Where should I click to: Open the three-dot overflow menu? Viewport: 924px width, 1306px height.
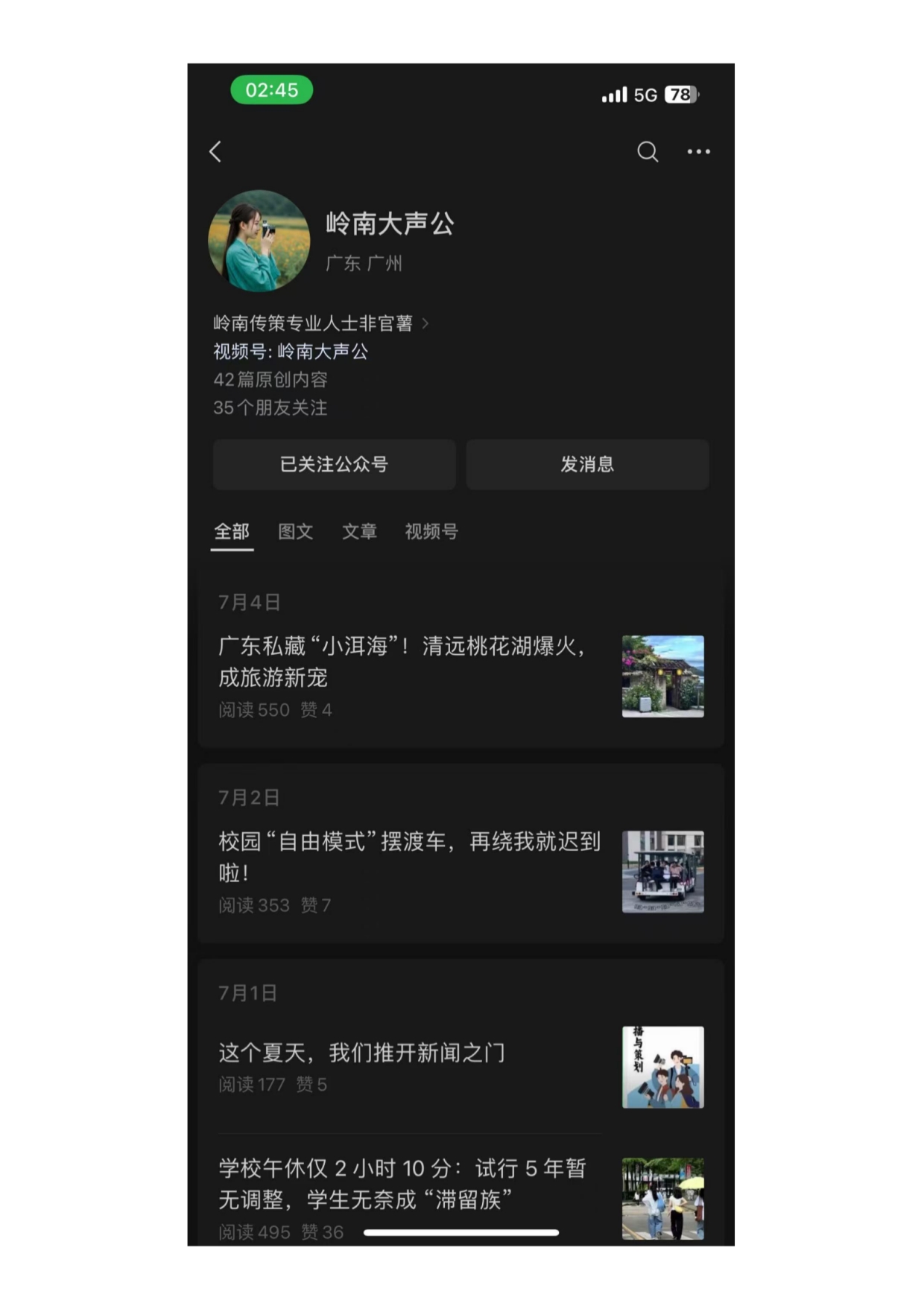pos(698,152)
